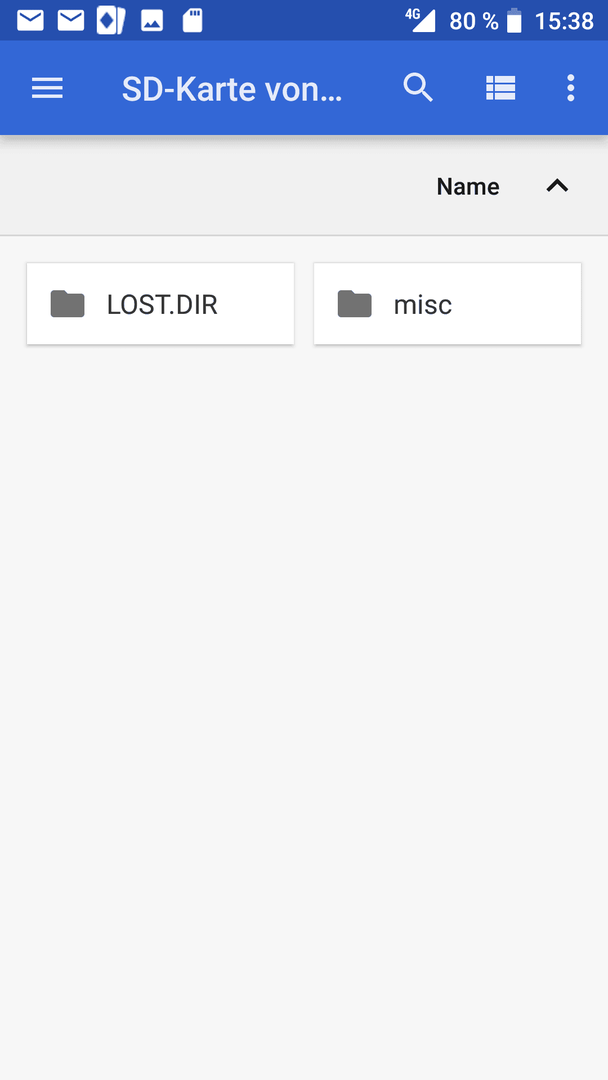Open the misc folder
The height and width of the screenshot is (1080, 608).
tap(448, 304)
